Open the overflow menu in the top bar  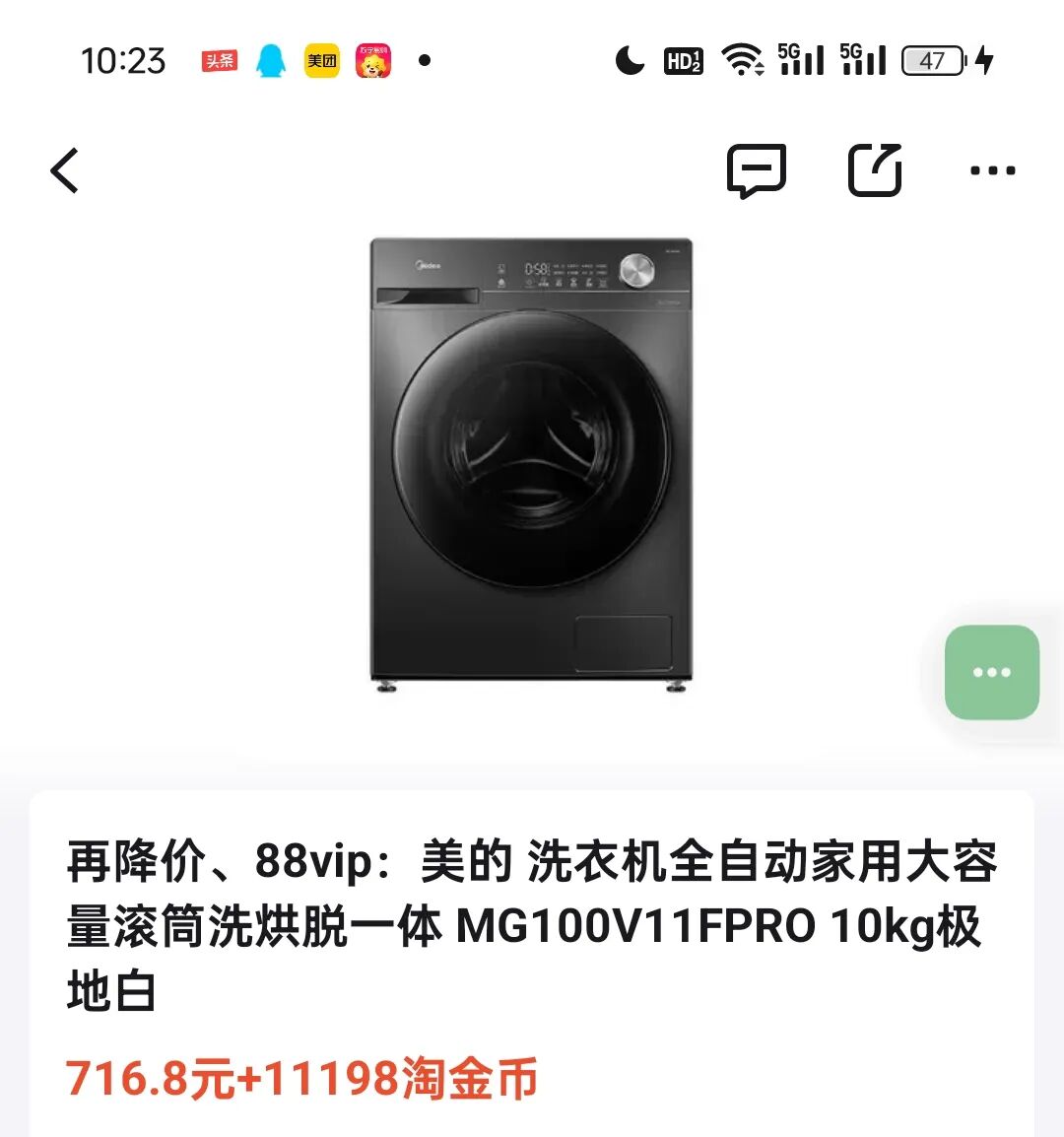[992, 170]
